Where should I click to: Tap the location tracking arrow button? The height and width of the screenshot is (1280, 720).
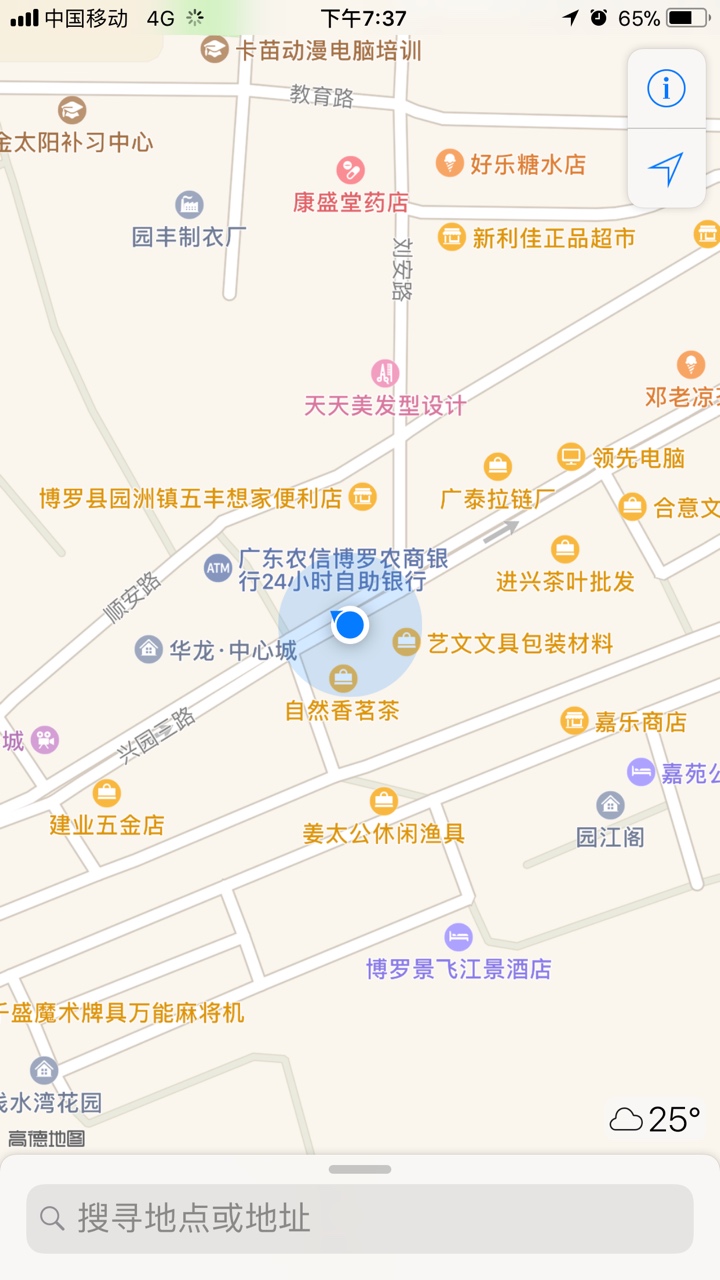coord(666,168)
